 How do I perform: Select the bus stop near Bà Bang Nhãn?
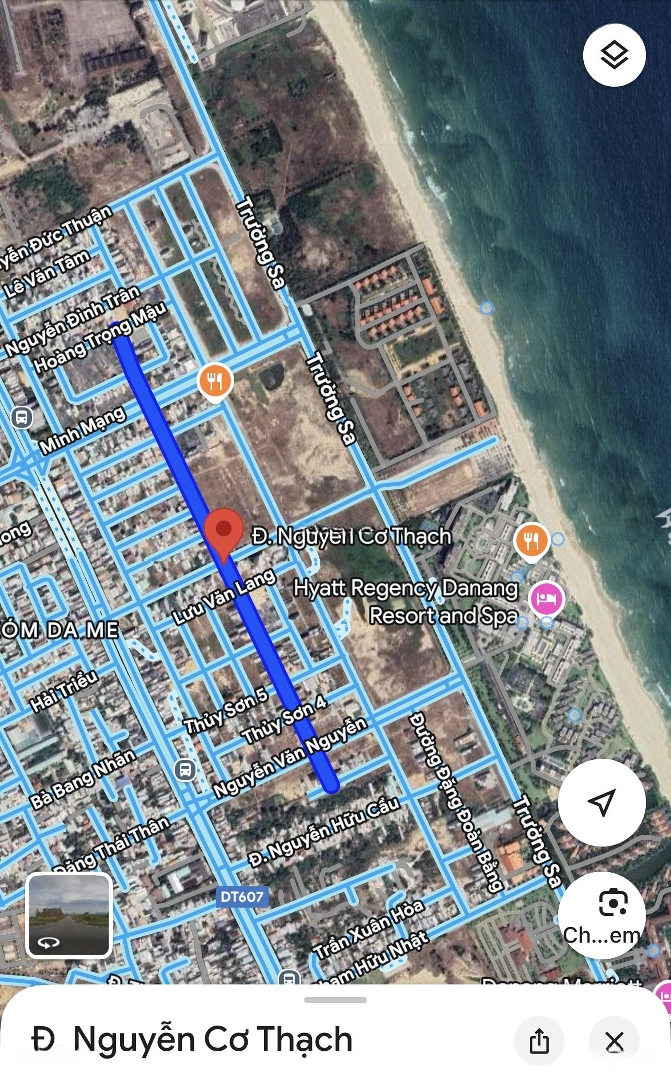point(184,770)
